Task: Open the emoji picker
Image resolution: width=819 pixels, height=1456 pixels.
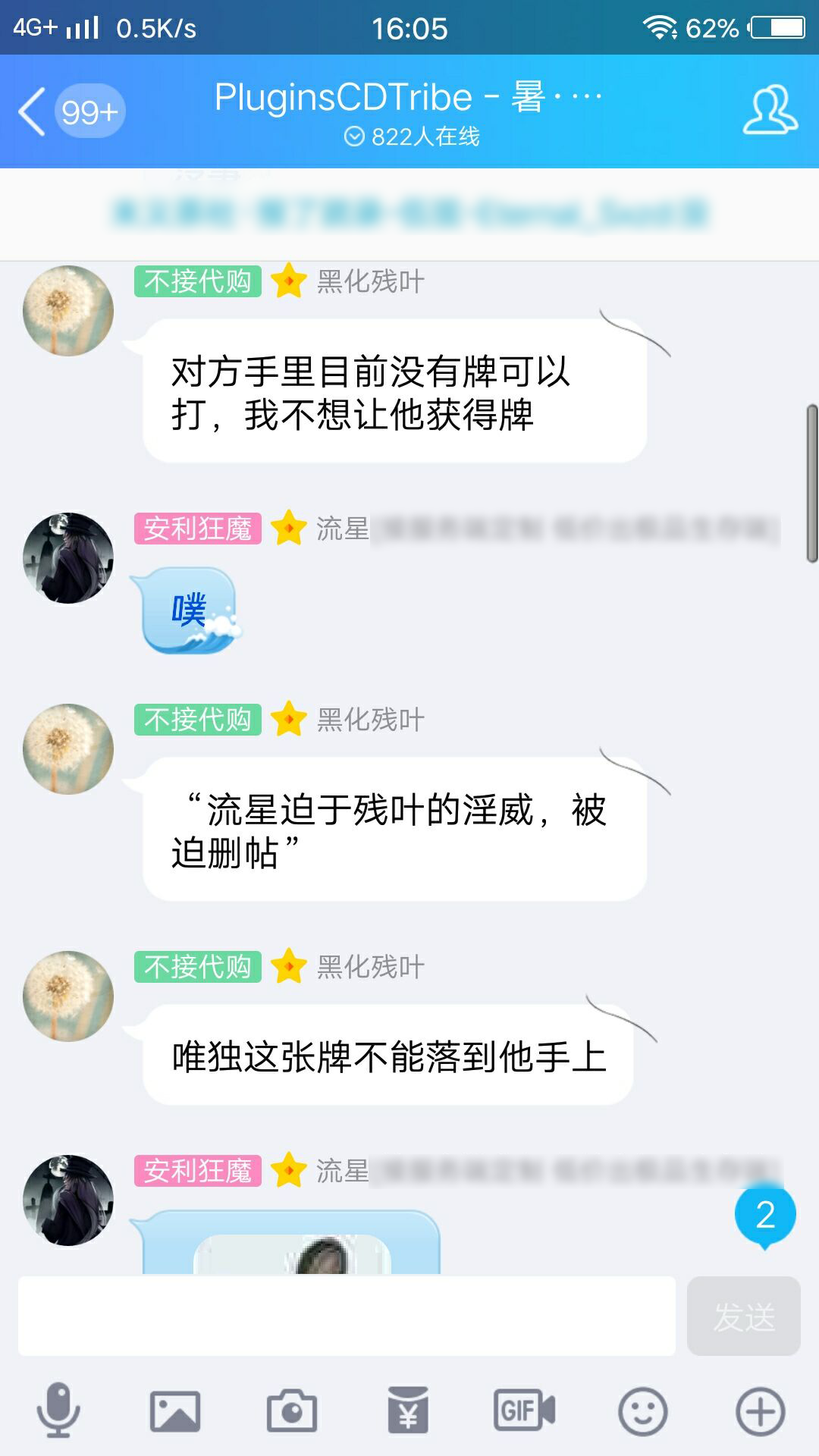Action: (642, 1410)
